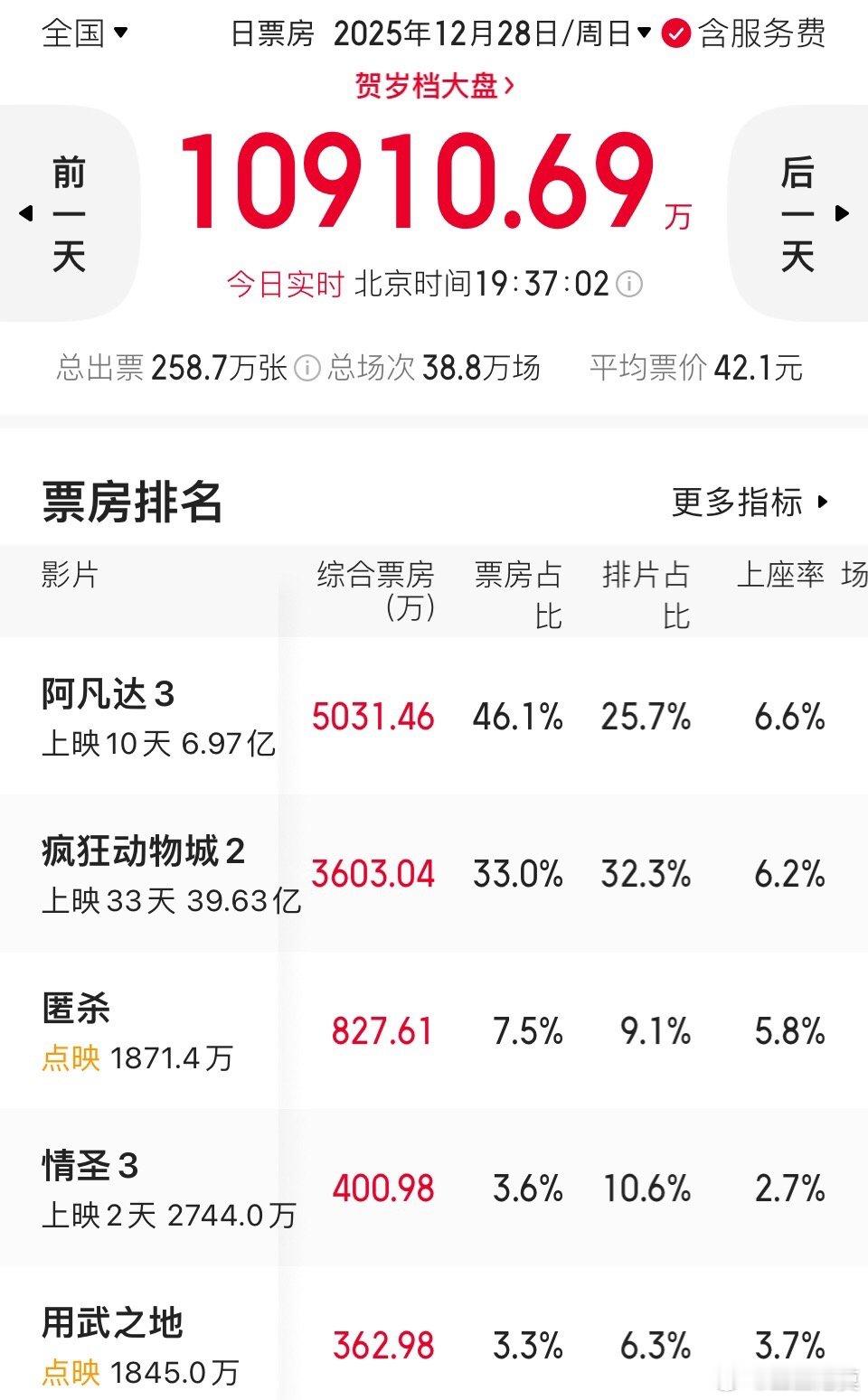The height and width of the screenshot is (1400, 868).
Task: Click the right arrow to view next day
Action: coord(842,215)
